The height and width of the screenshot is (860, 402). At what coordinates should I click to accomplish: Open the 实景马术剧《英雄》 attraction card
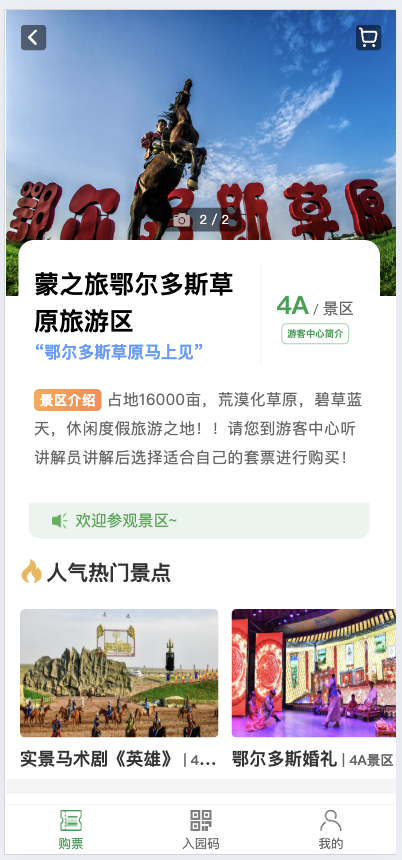[119, 688]
